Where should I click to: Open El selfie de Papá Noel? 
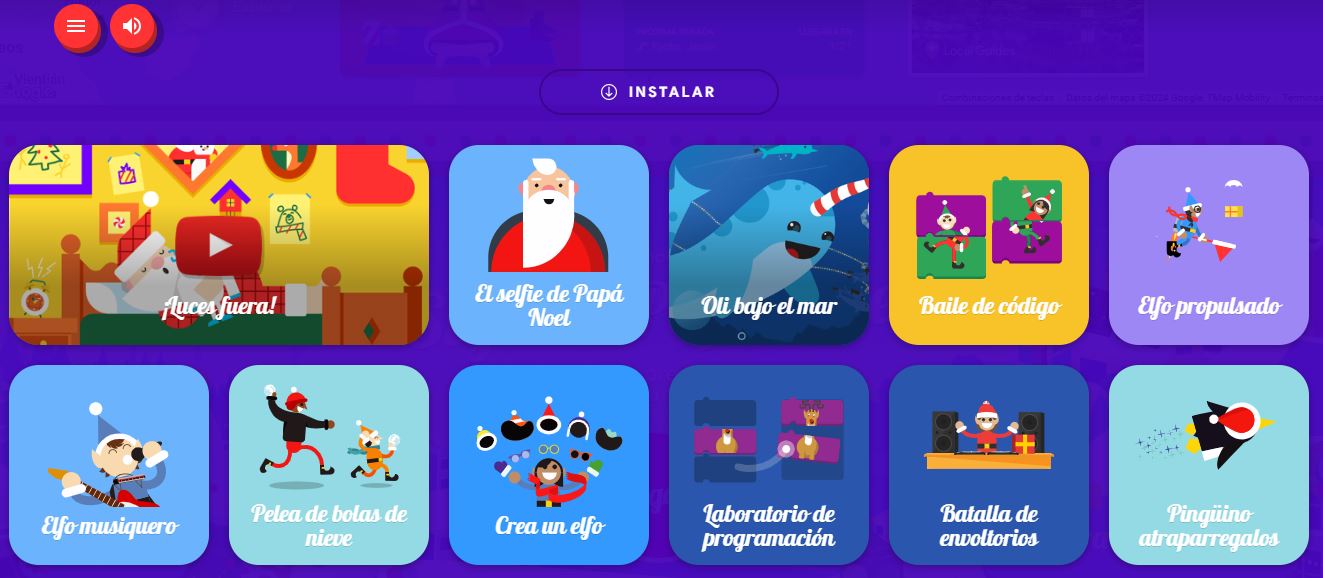(x=548, y=245)
